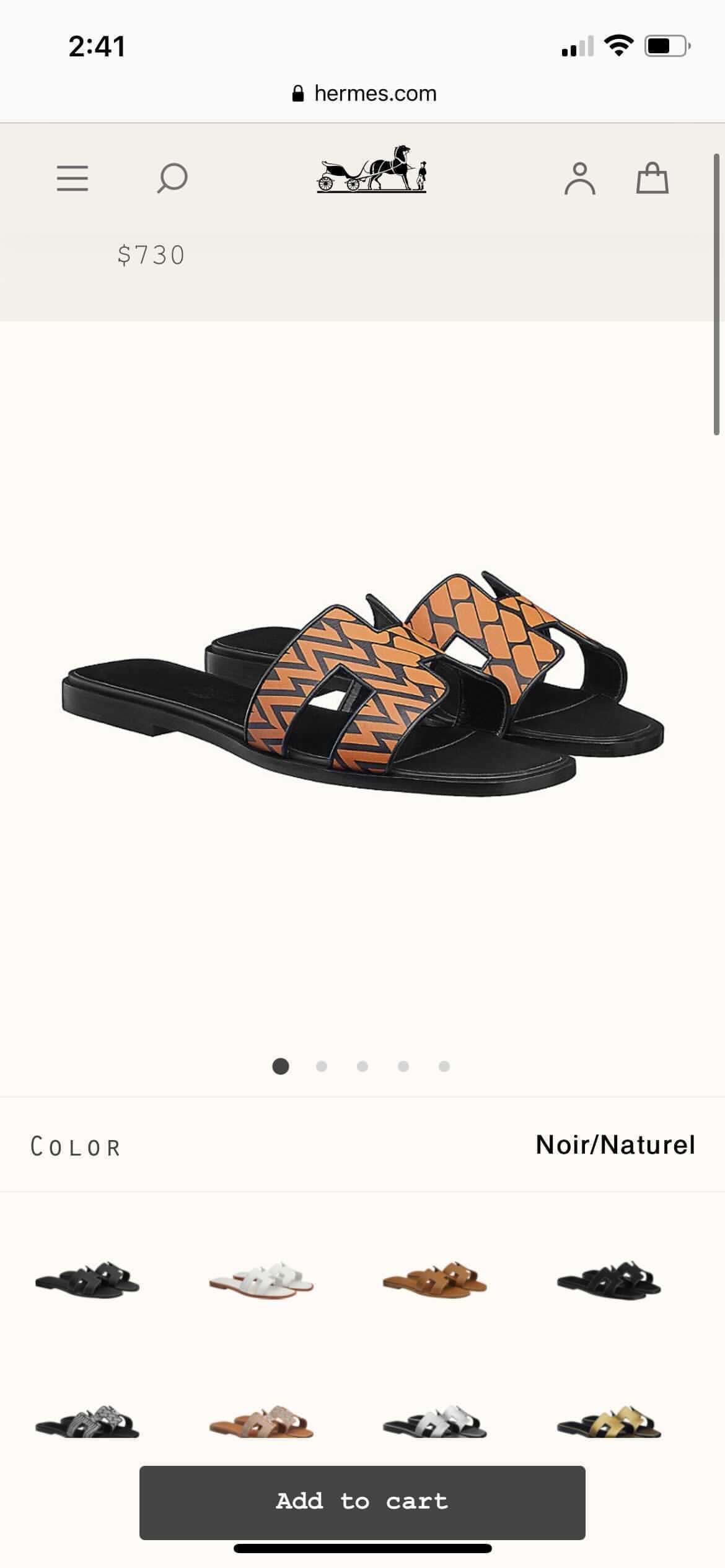
Task: Jump to the last product image dot
Action: coord(444,1066)
